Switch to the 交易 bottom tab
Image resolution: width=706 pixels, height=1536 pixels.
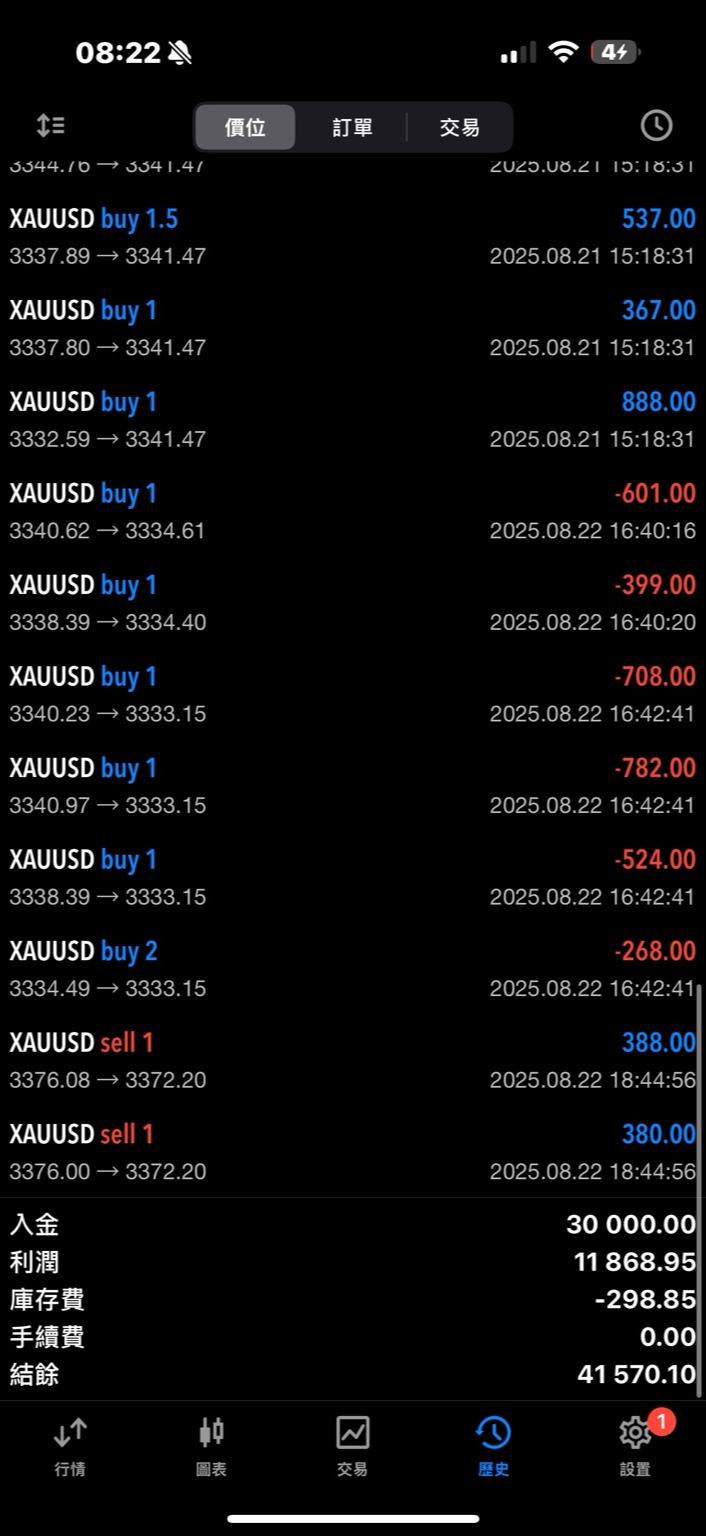point(352,1445)
